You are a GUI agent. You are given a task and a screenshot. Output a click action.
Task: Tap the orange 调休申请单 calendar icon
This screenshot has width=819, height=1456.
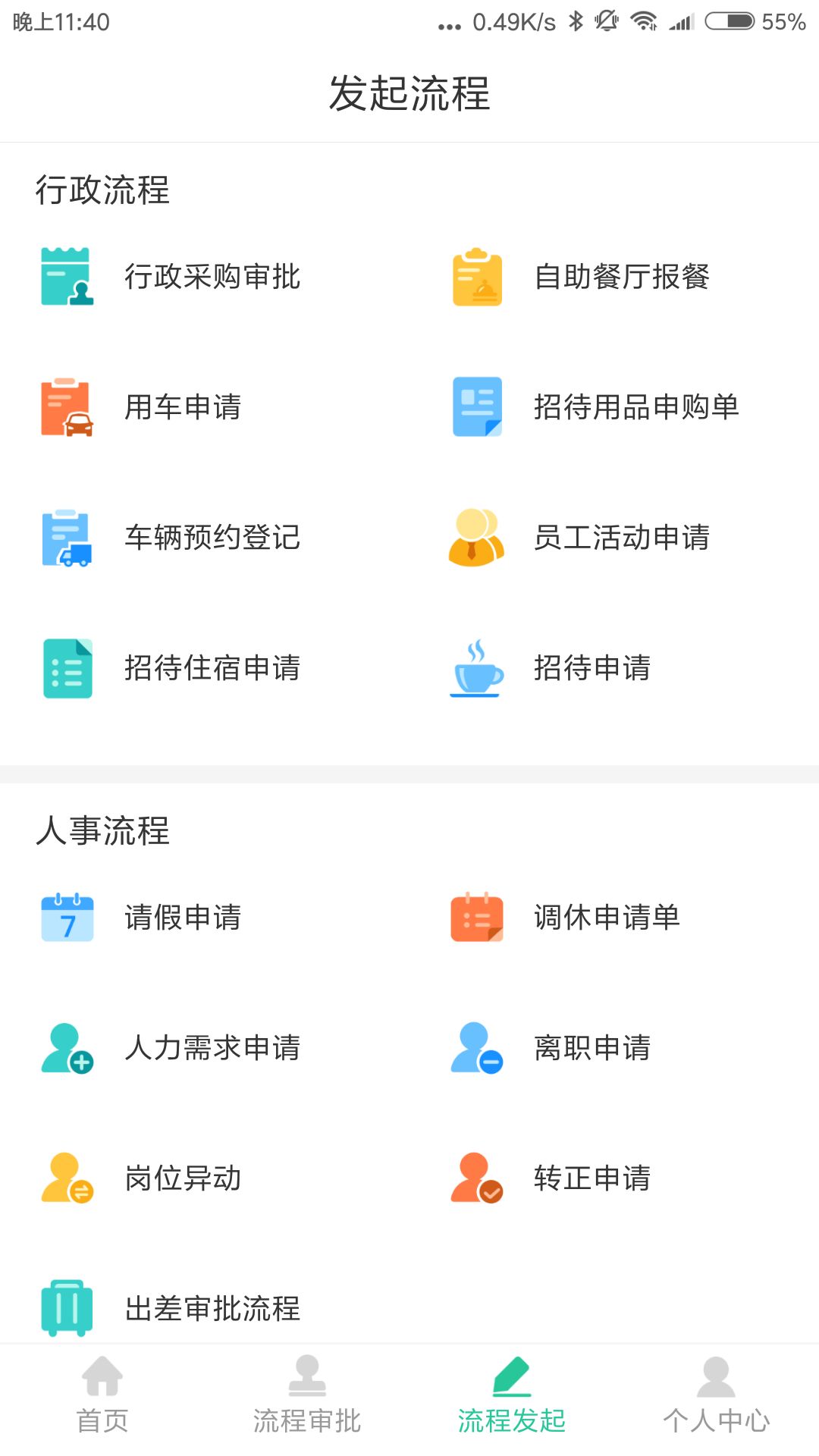coord(477,918)
